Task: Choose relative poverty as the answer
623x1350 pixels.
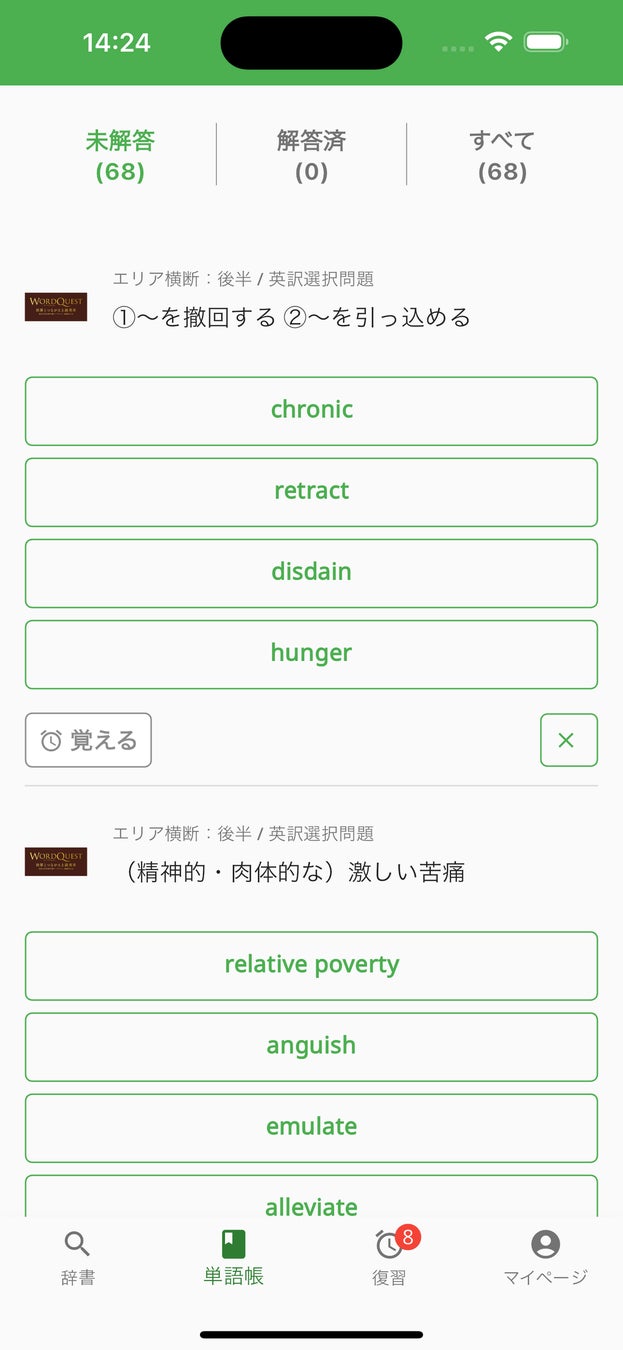Action: pyautogui.click(x=311, y=965)
